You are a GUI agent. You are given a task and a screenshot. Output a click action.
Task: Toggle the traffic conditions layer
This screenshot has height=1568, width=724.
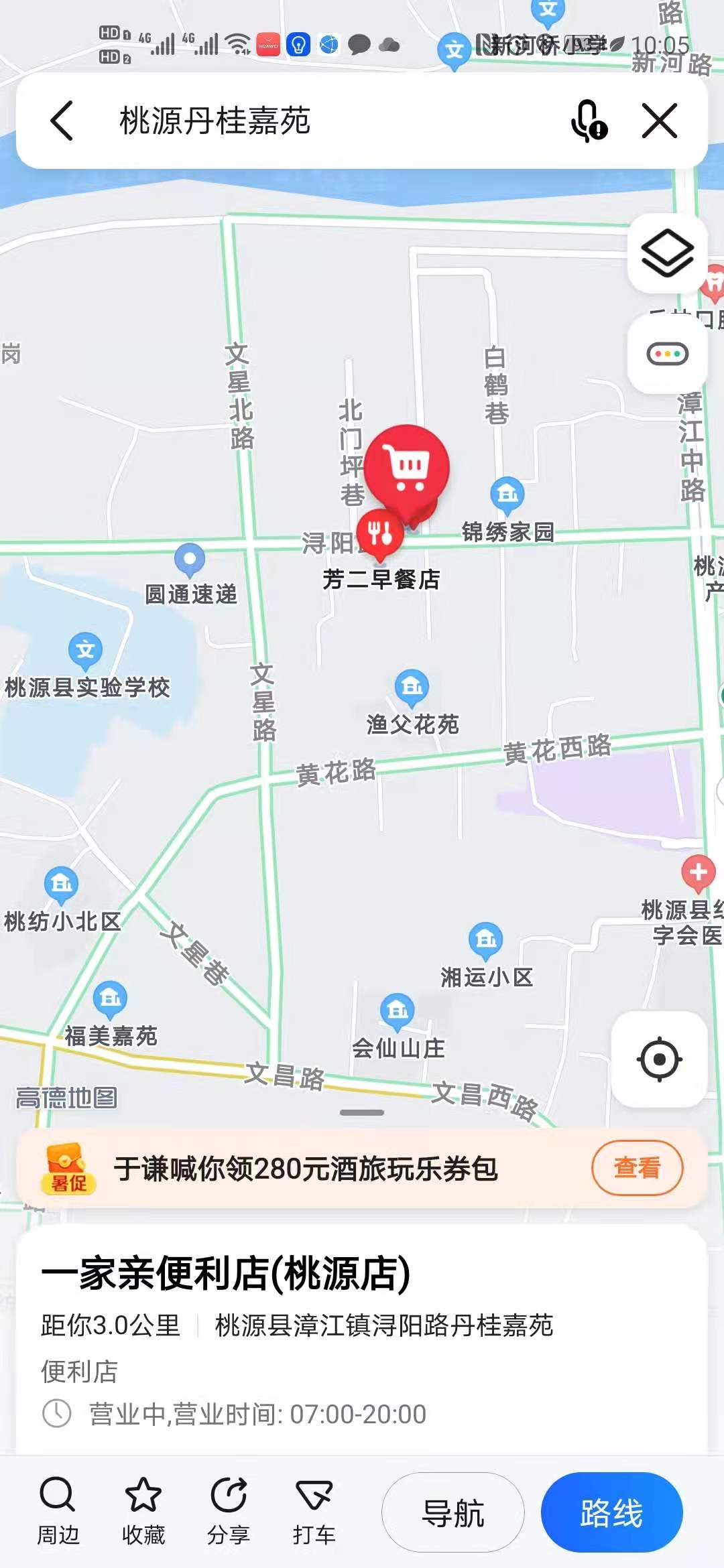[667, 354]
